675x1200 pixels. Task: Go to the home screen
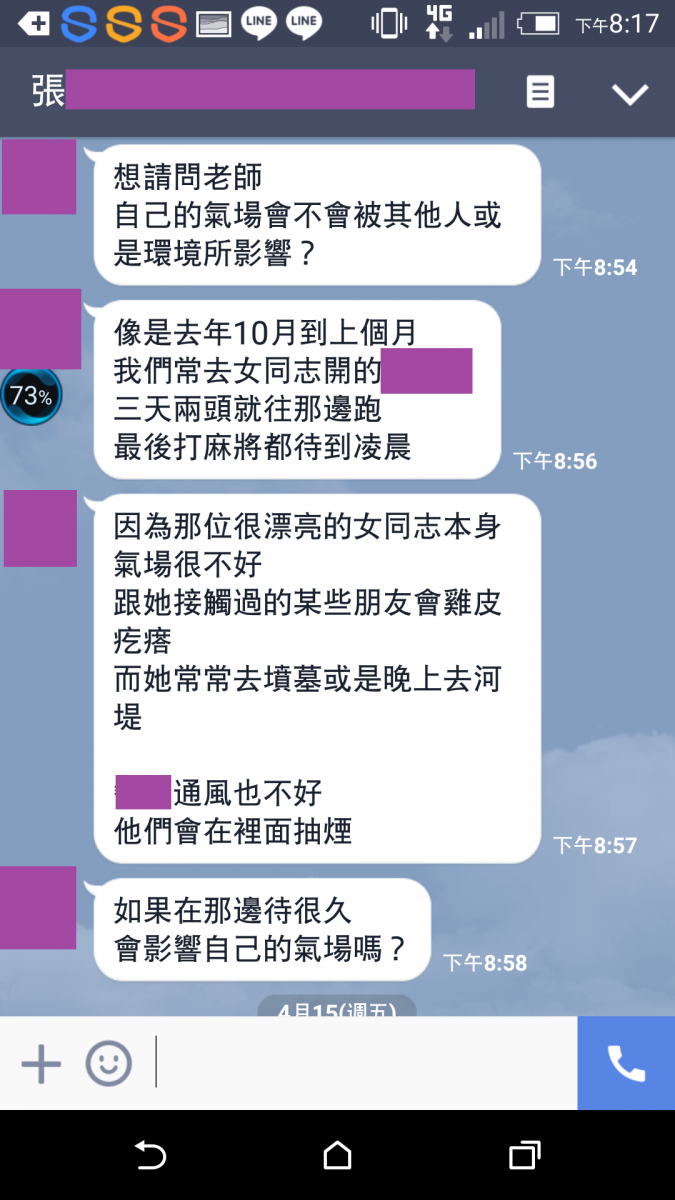click(x=338, y=1156)
